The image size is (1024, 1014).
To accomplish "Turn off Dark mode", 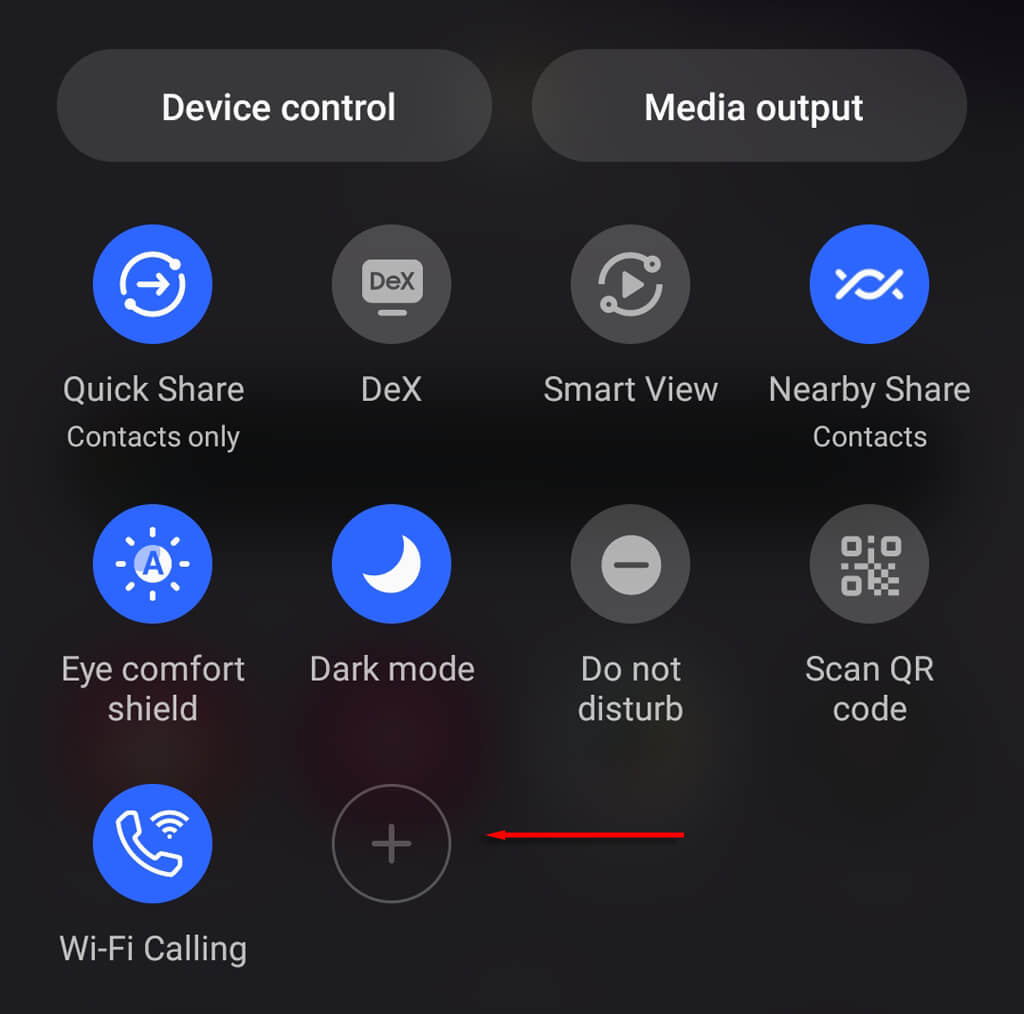I will click(391, 564).
